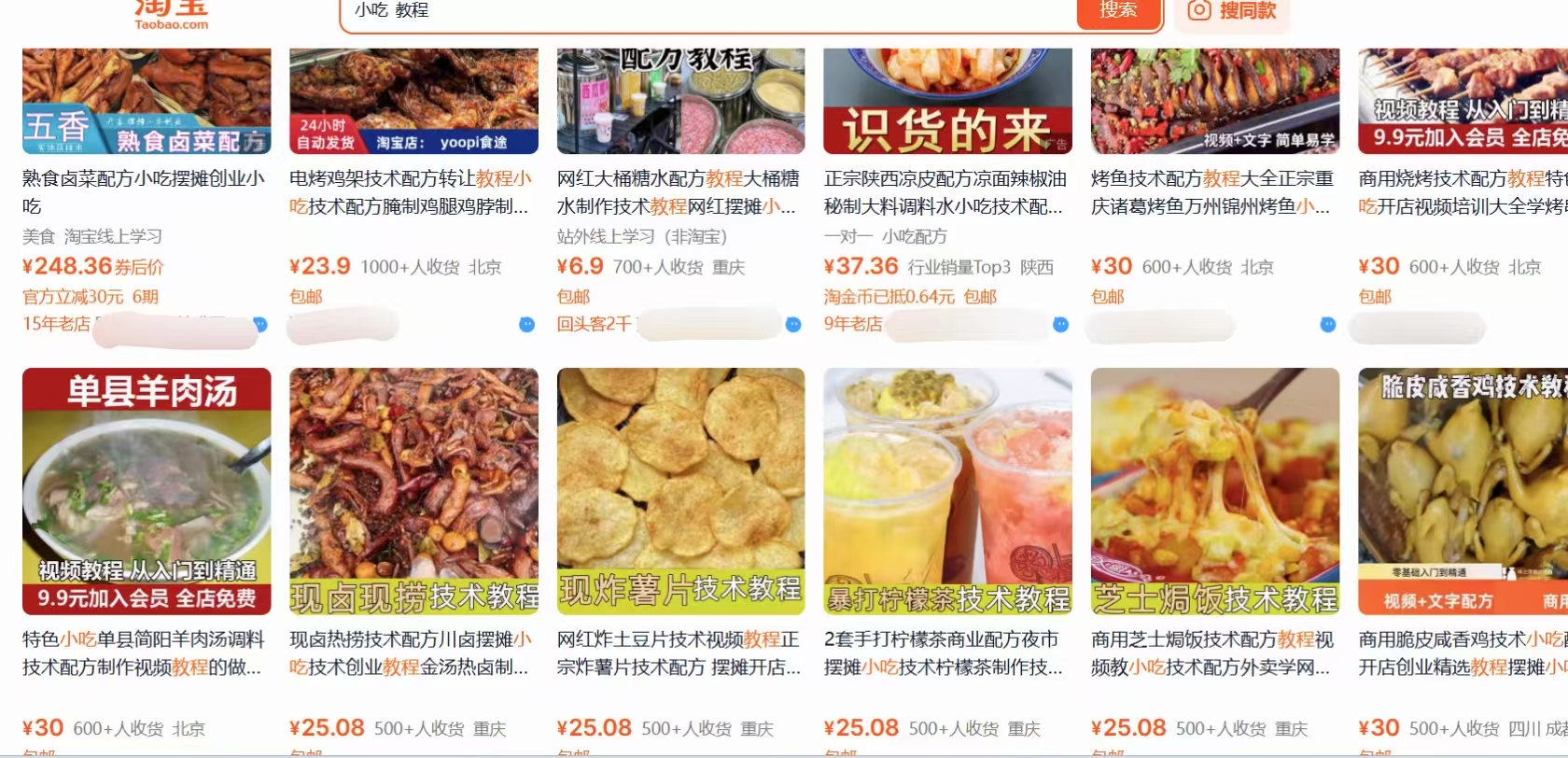Image resolution: width=1568 pixels, height=758 pixels.
Task: Tap the orange 搜索 button
Action: click(x=1118, y=11)
